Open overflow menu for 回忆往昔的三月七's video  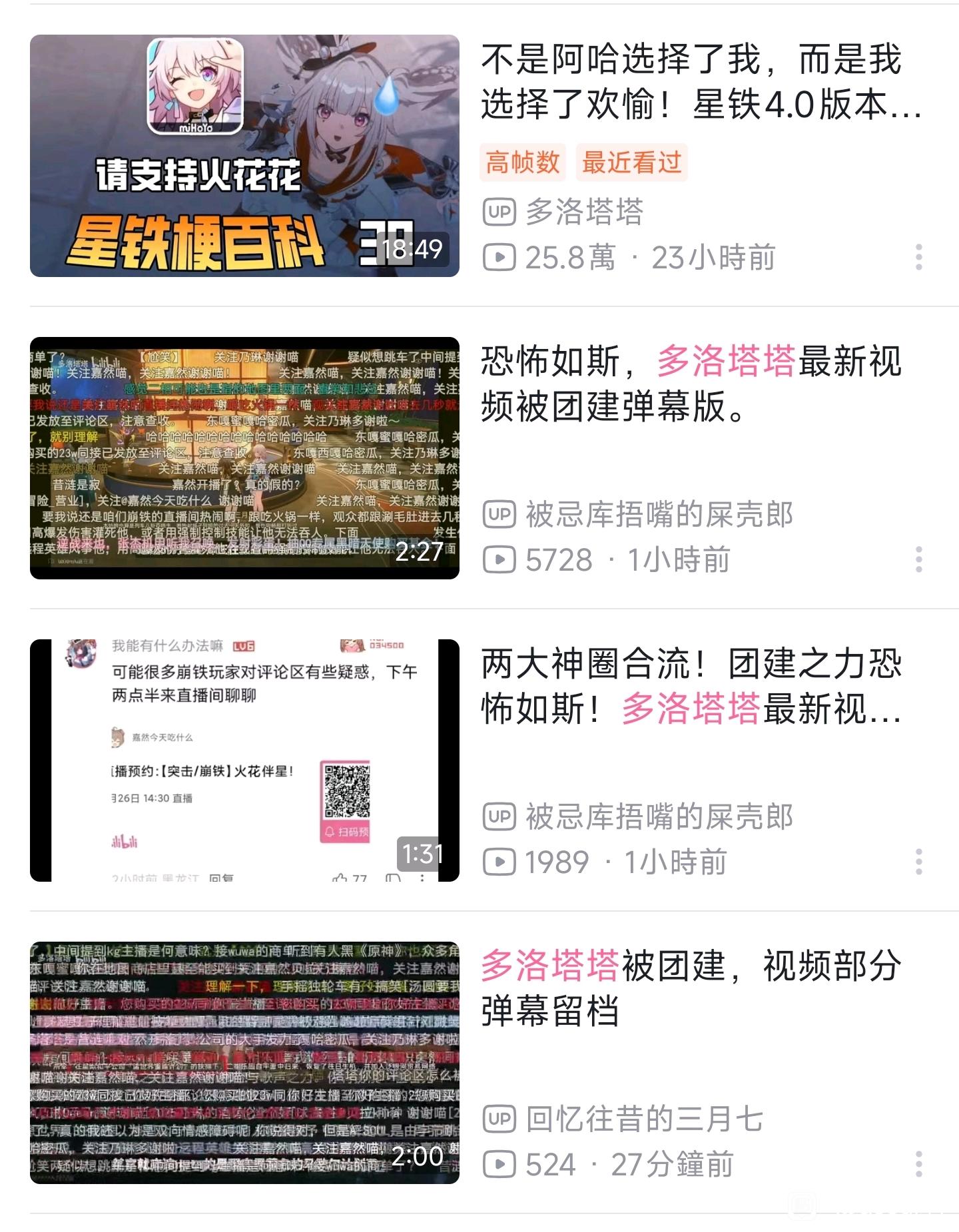918,1164
